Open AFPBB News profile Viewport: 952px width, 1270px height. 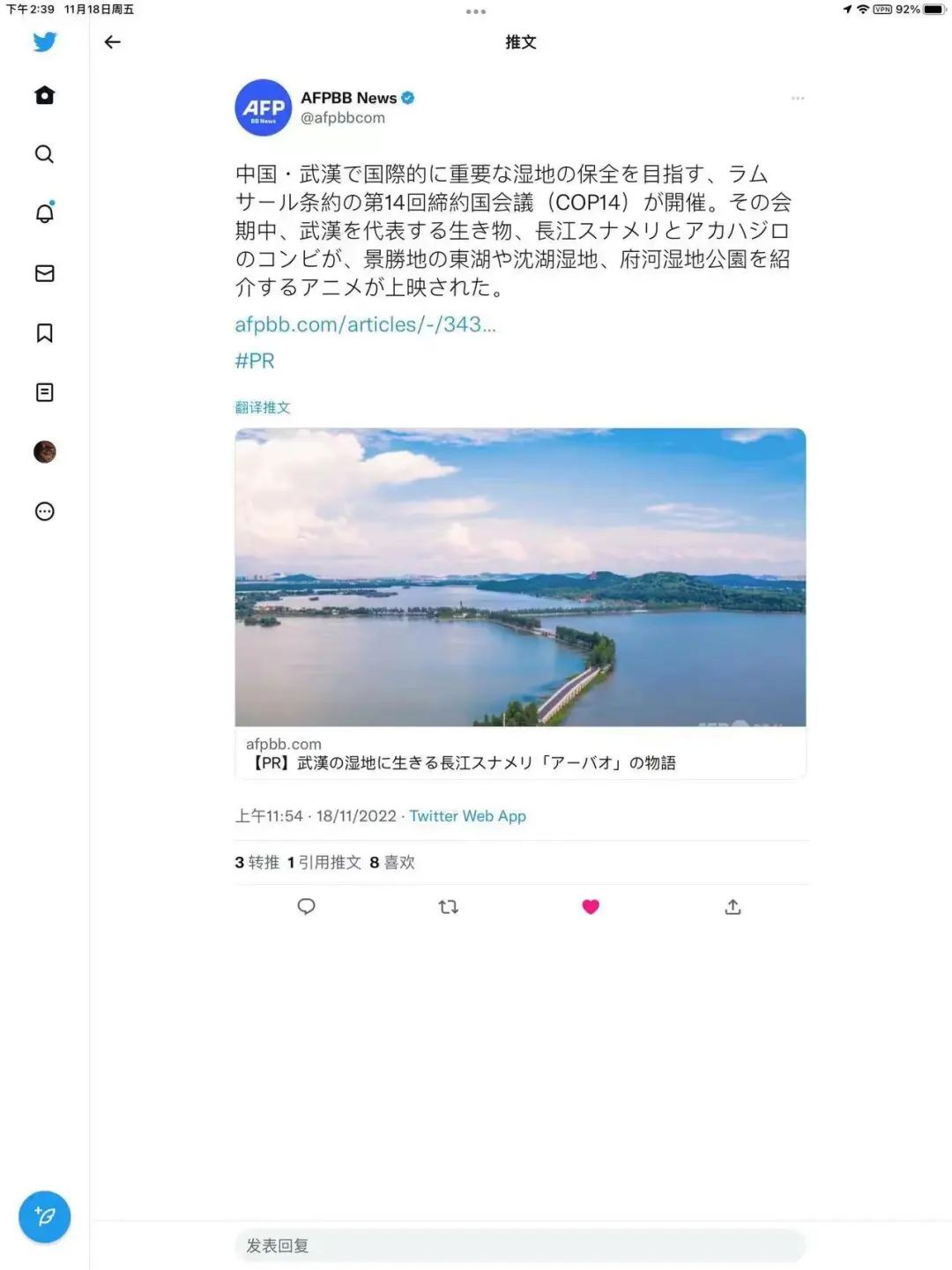348,99
